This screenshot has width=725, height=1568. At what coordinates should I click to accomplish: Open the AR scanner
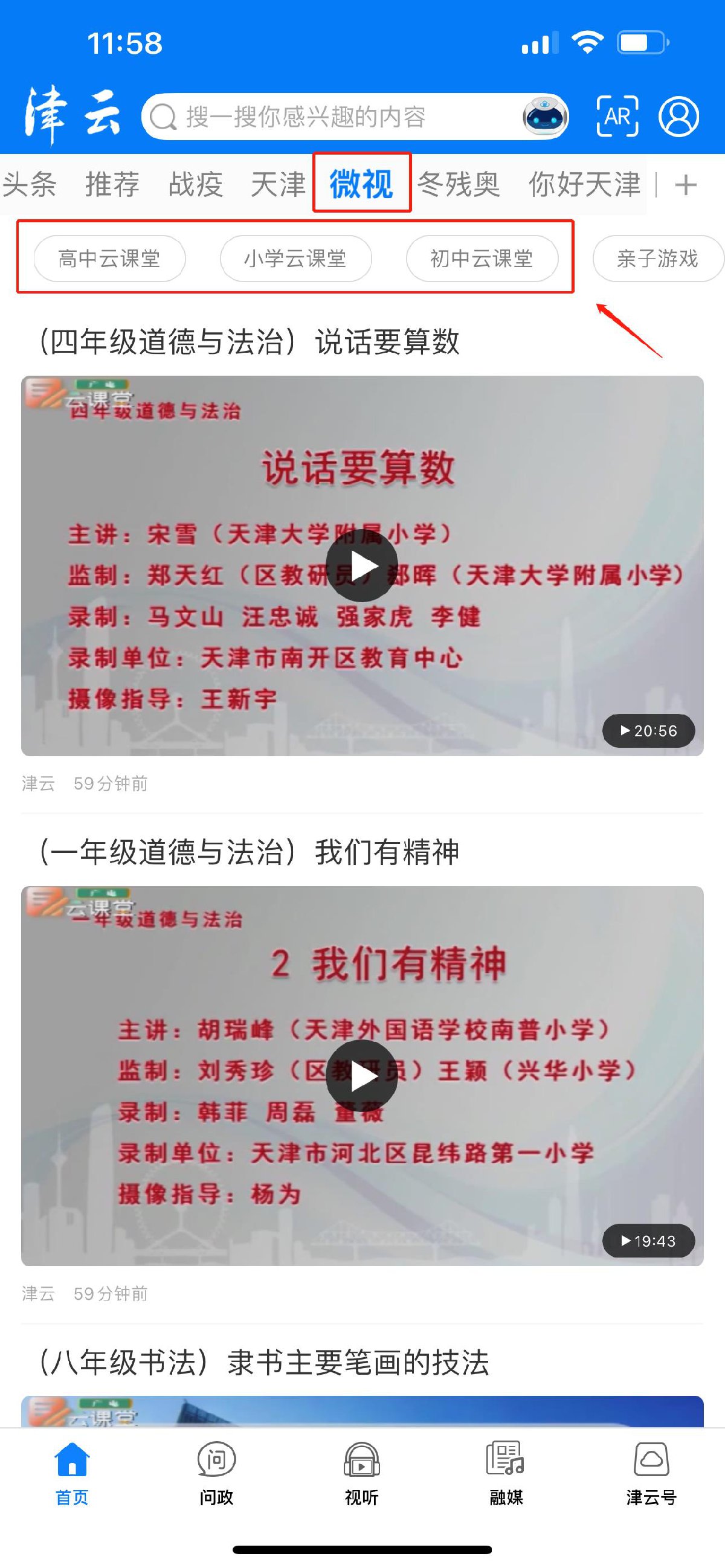click(x=617, y=116)
